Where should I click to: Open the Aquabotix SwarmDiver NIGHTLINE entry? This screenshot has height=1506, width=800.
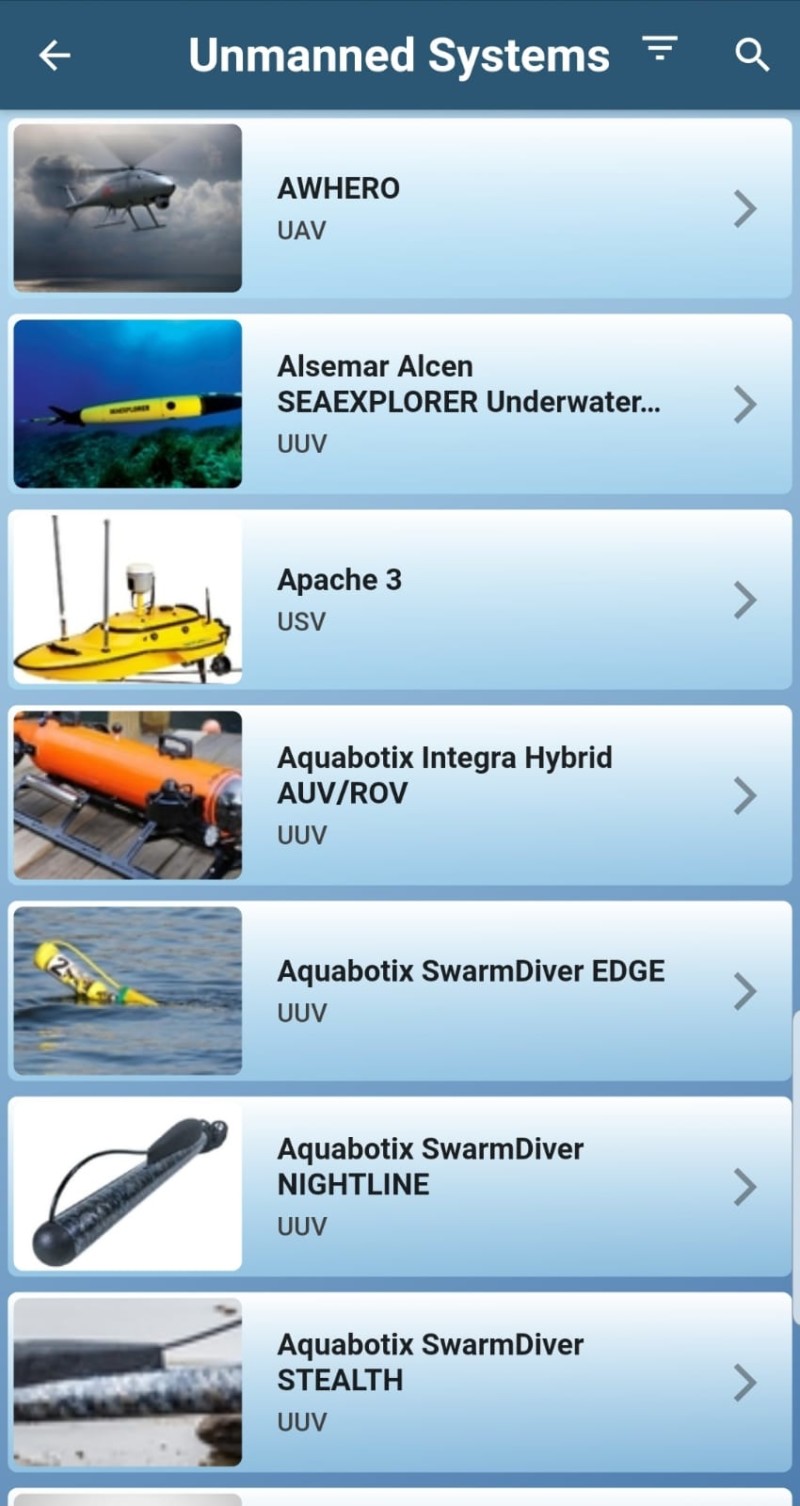(450, 1187)
